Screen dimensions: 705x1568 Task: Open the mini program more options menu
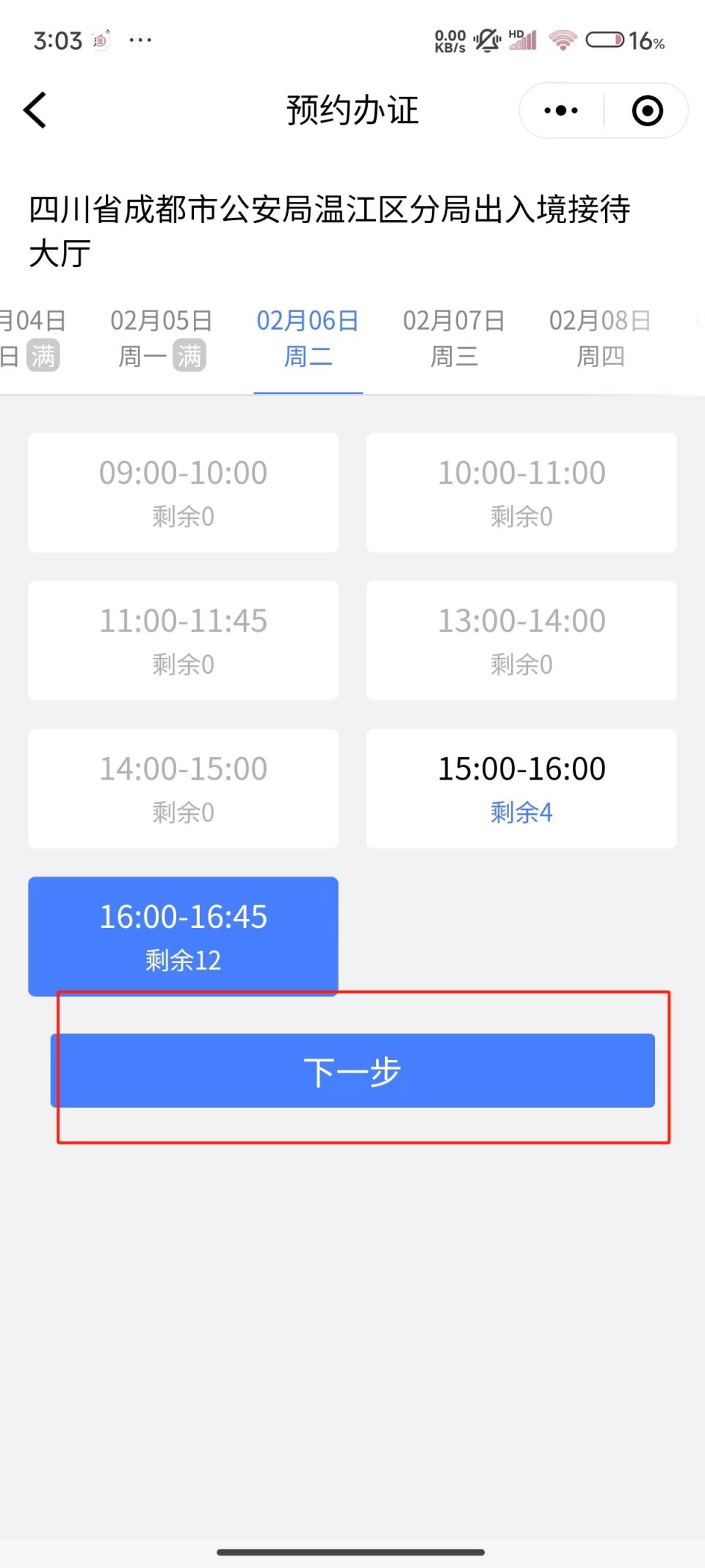pyautogui.click(x=561, y=111)
